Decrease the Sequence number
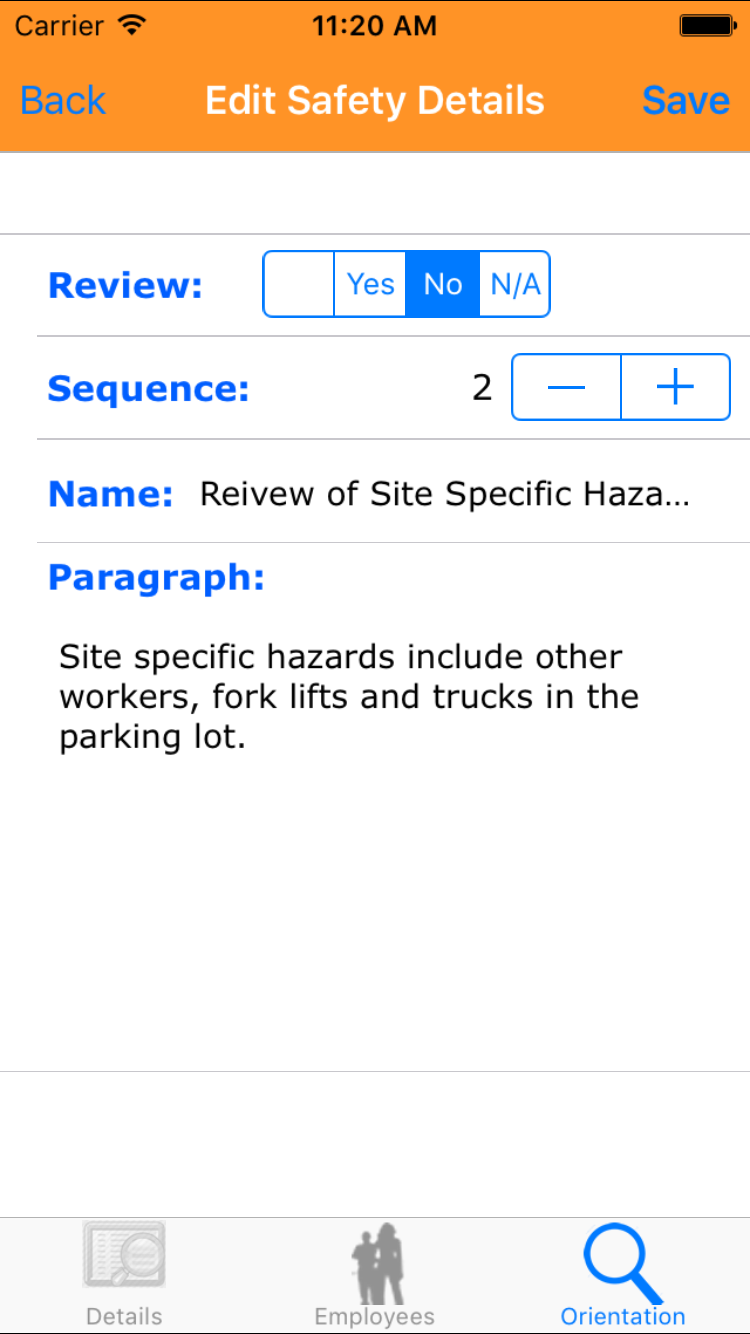This screenshot has width=750, height=1334. click(566, 387)
